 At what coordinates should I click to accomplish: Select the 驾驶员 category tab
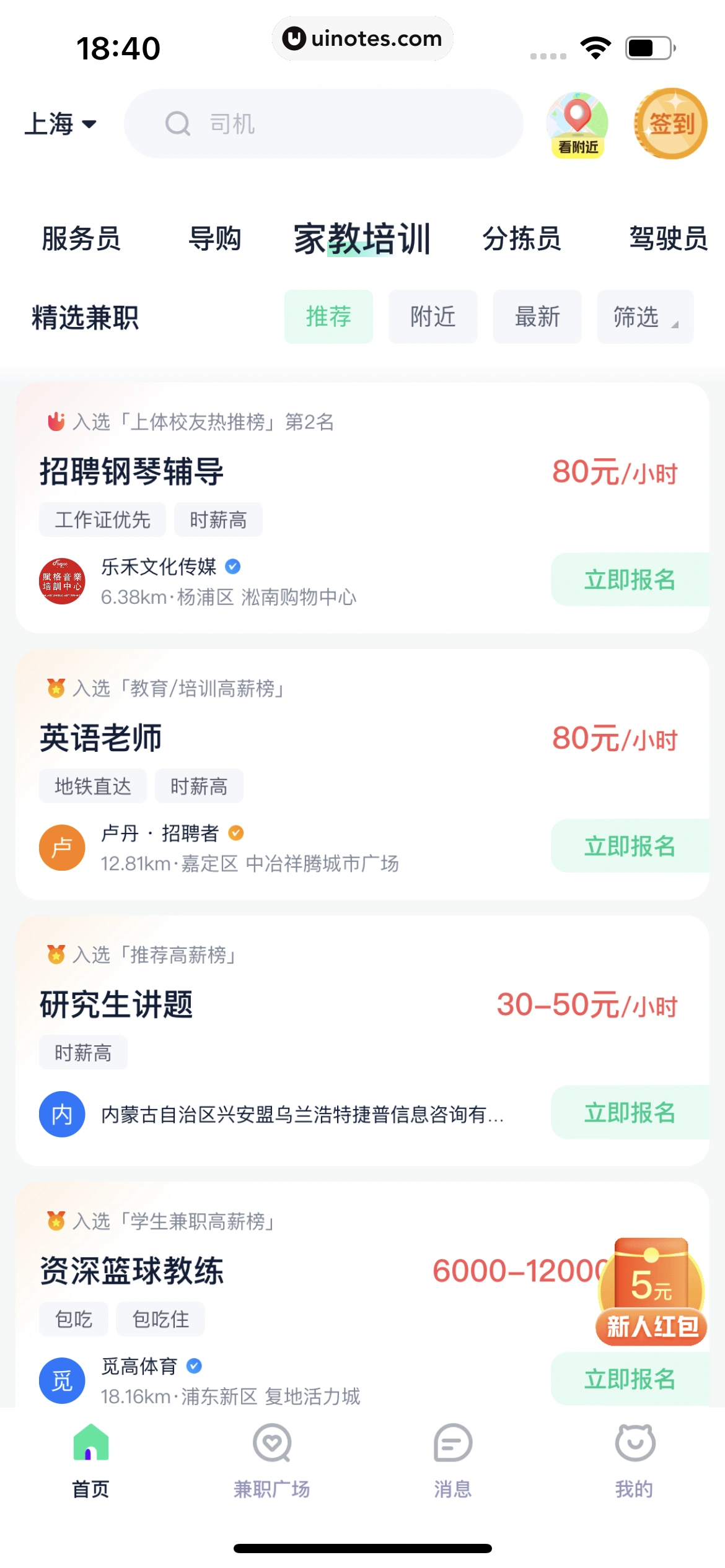pyautogui.click(x=668, y=239)
